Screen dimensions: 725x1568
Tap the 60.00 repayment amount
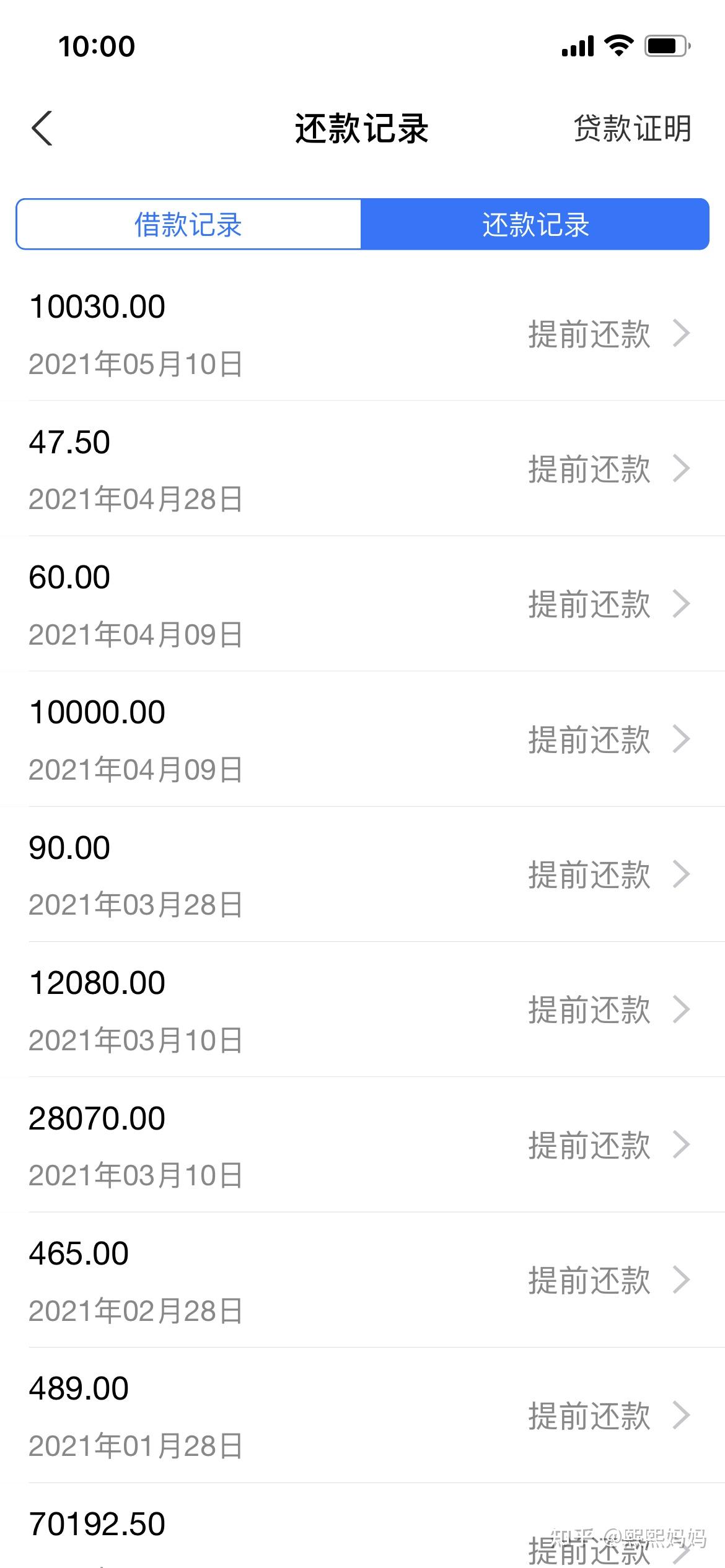69,576
